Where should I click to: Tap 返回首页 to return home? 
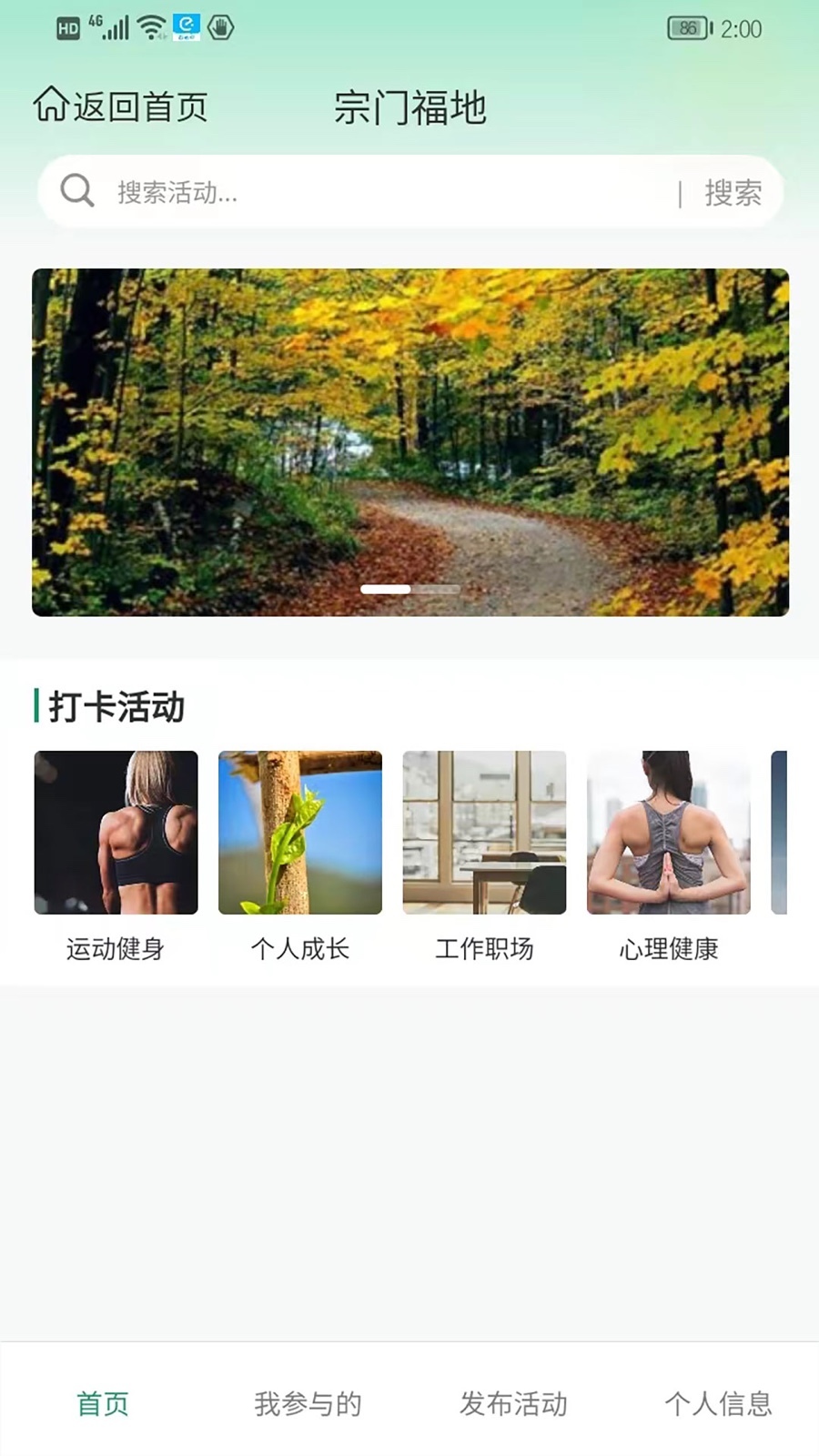(121, 106)
